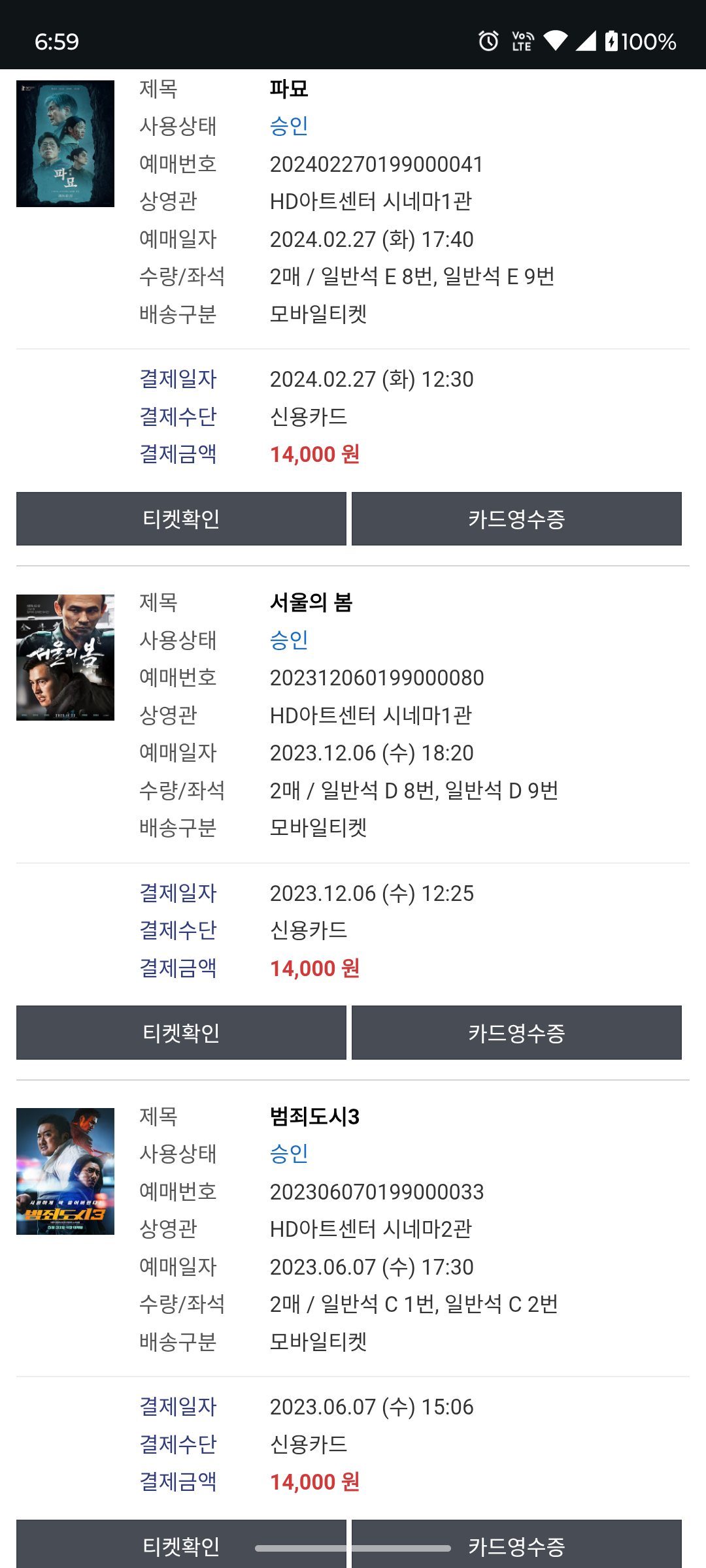Expand 결제금액 details for 범죄도시3
The width and height of the screenshot is (706, 1568).
(180, 1480)
